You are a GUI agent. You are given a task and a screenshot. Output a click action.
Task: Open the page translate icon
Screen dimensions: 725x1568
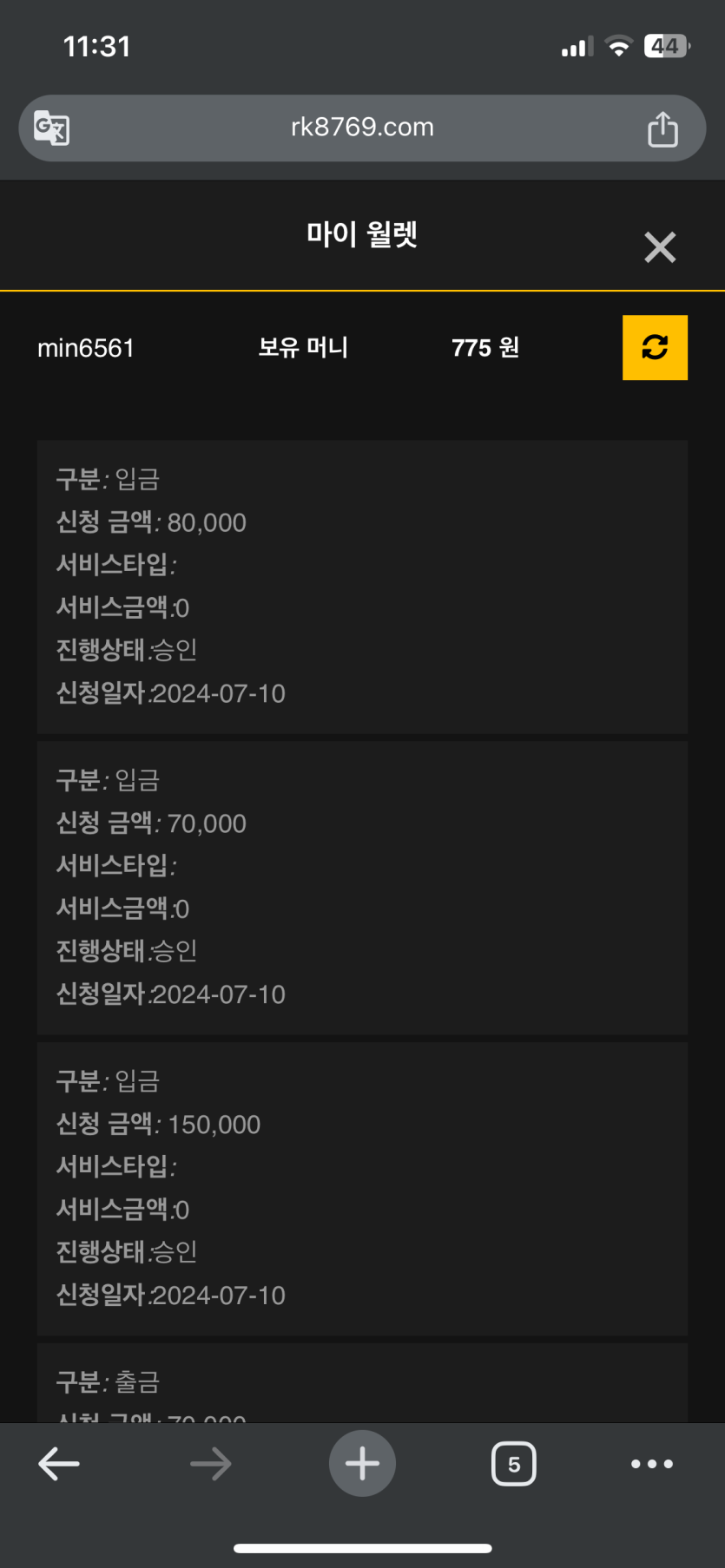coord(52,128)
